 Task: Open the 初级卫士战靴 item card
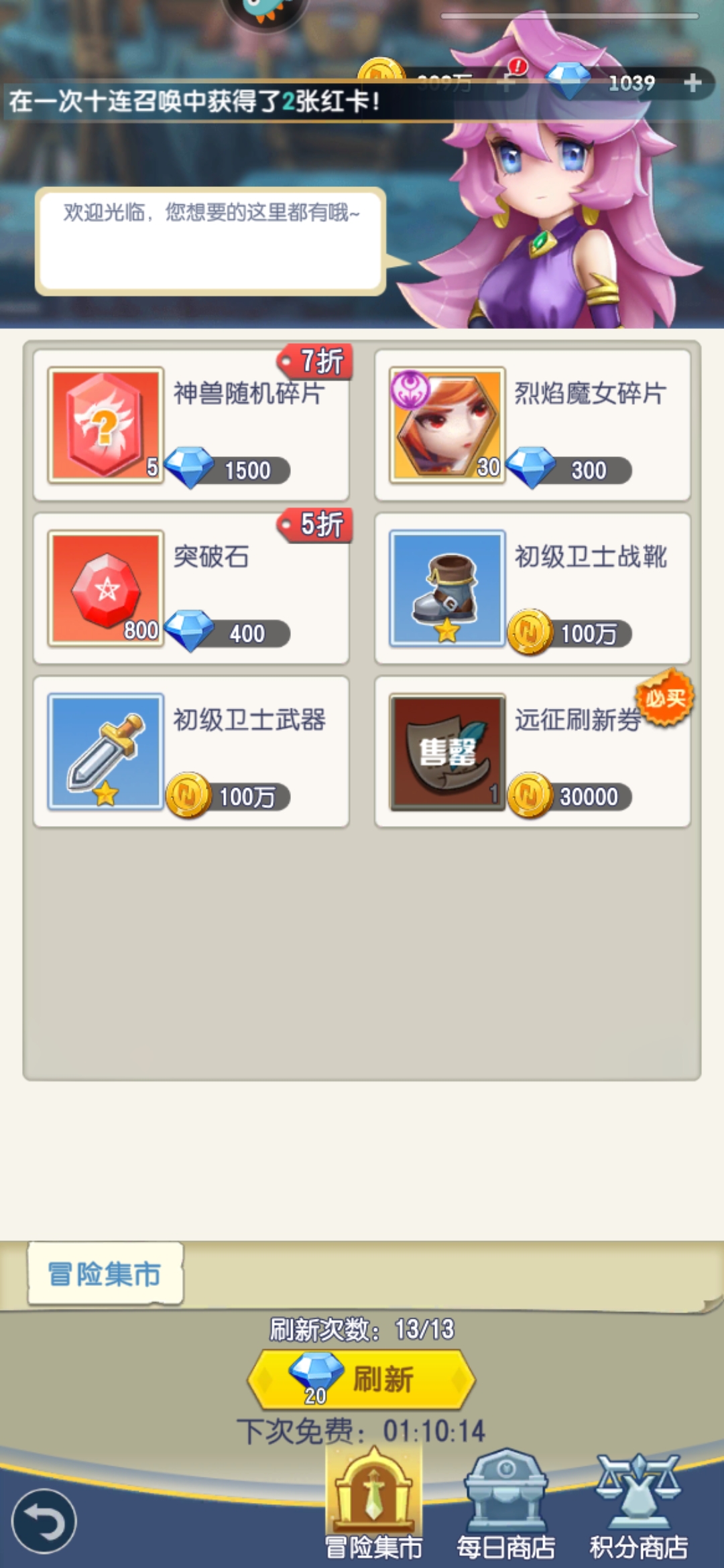tap(532, 588)
